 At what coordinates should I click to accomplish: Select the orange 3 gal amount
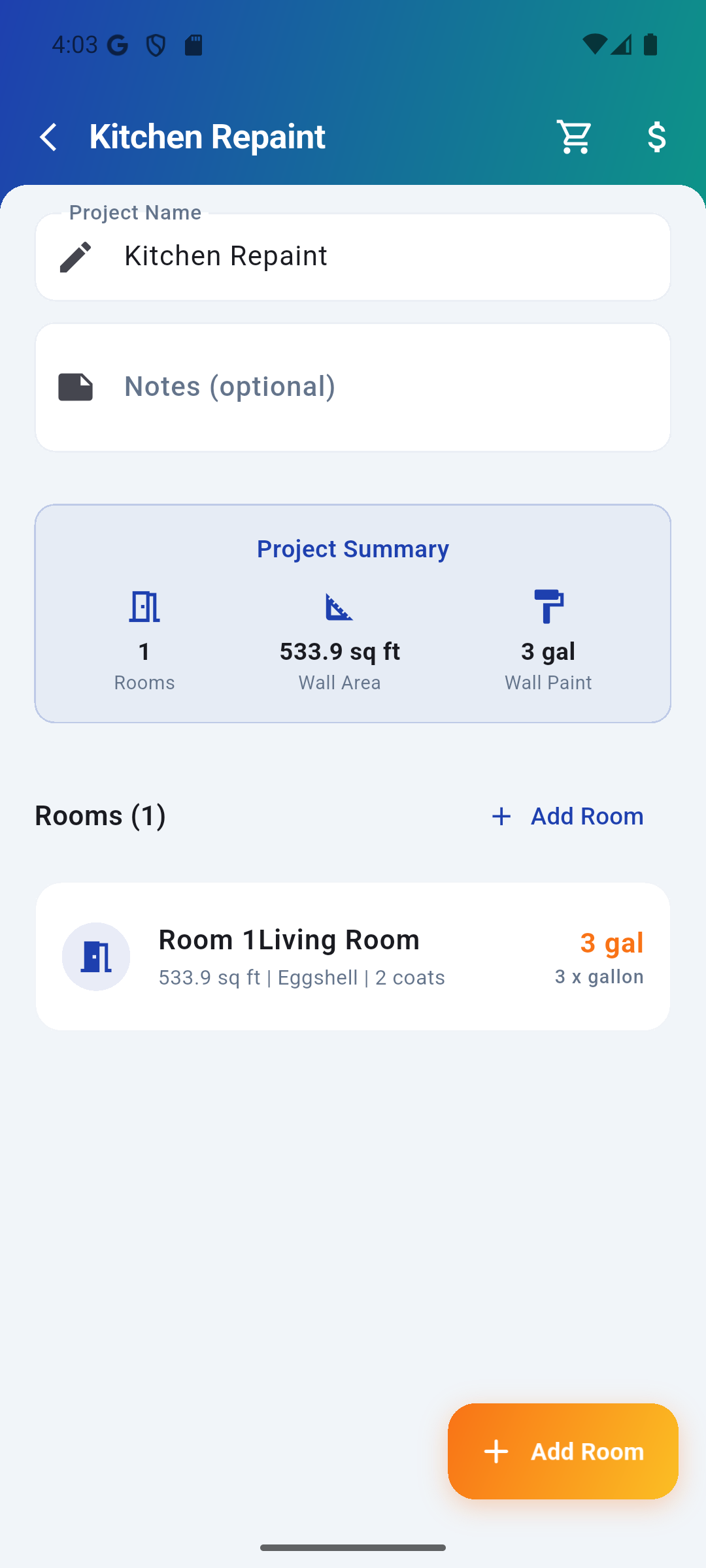coord(611,941)
